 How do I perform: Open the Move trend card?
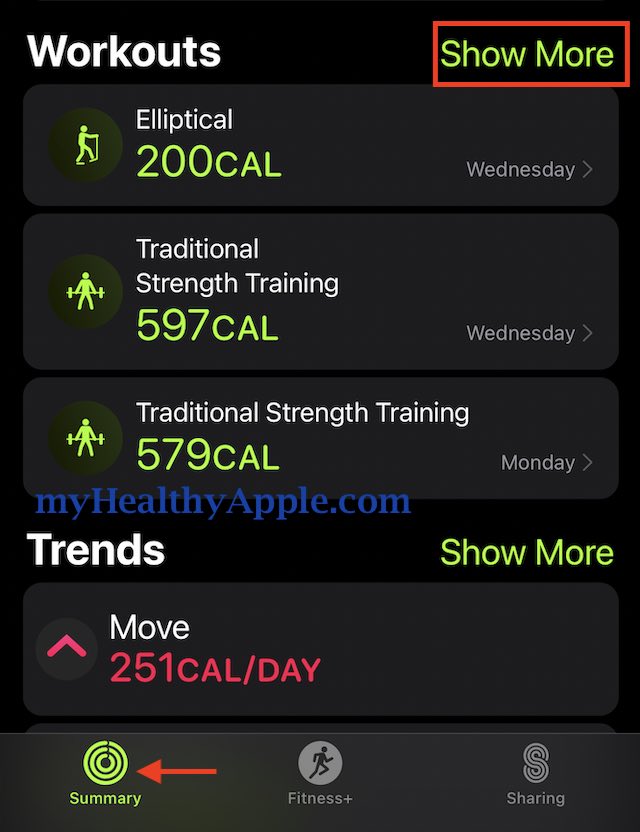[320, 649]
